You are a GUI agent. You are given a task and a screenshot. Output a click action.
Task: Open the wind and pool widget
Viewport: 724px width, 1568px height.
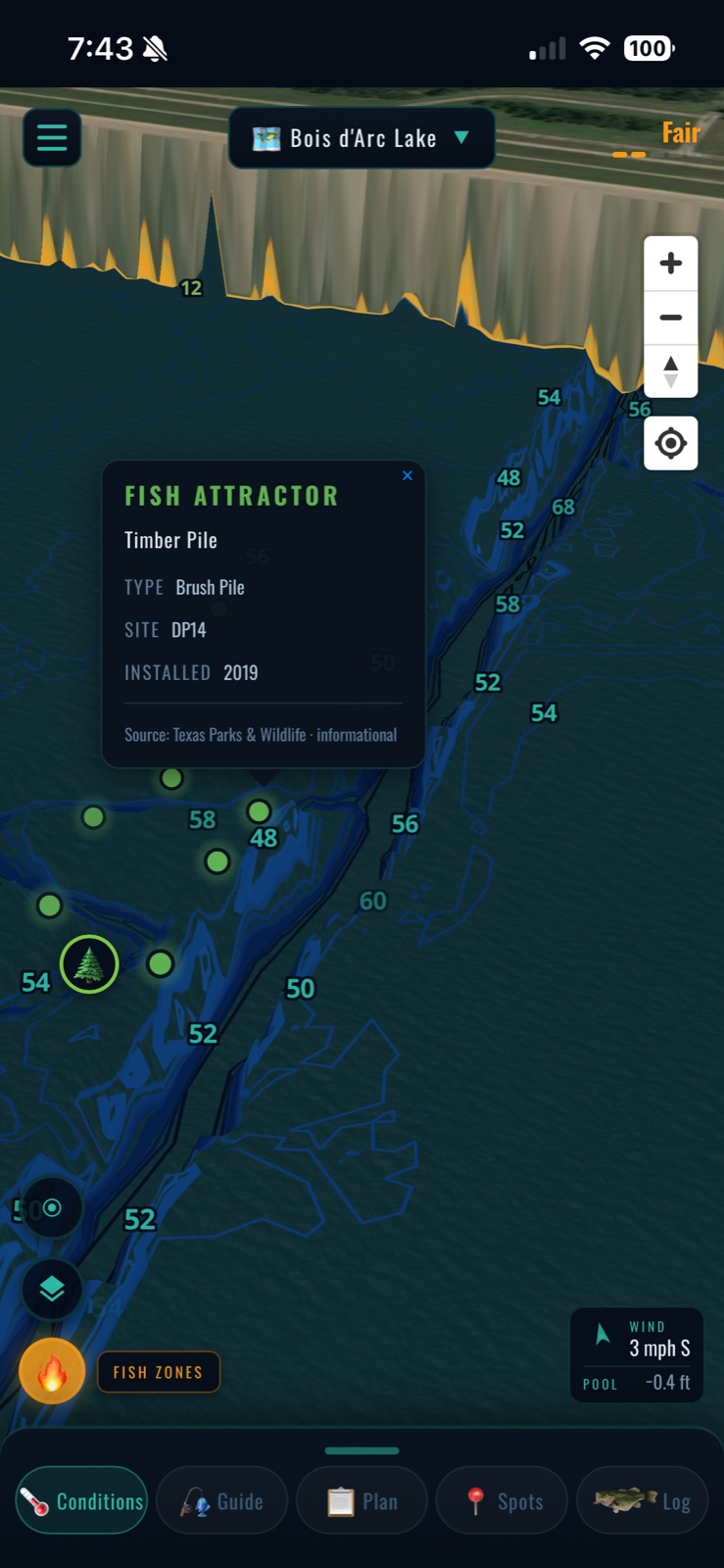pyautogui.click(x=637, y=1355)
